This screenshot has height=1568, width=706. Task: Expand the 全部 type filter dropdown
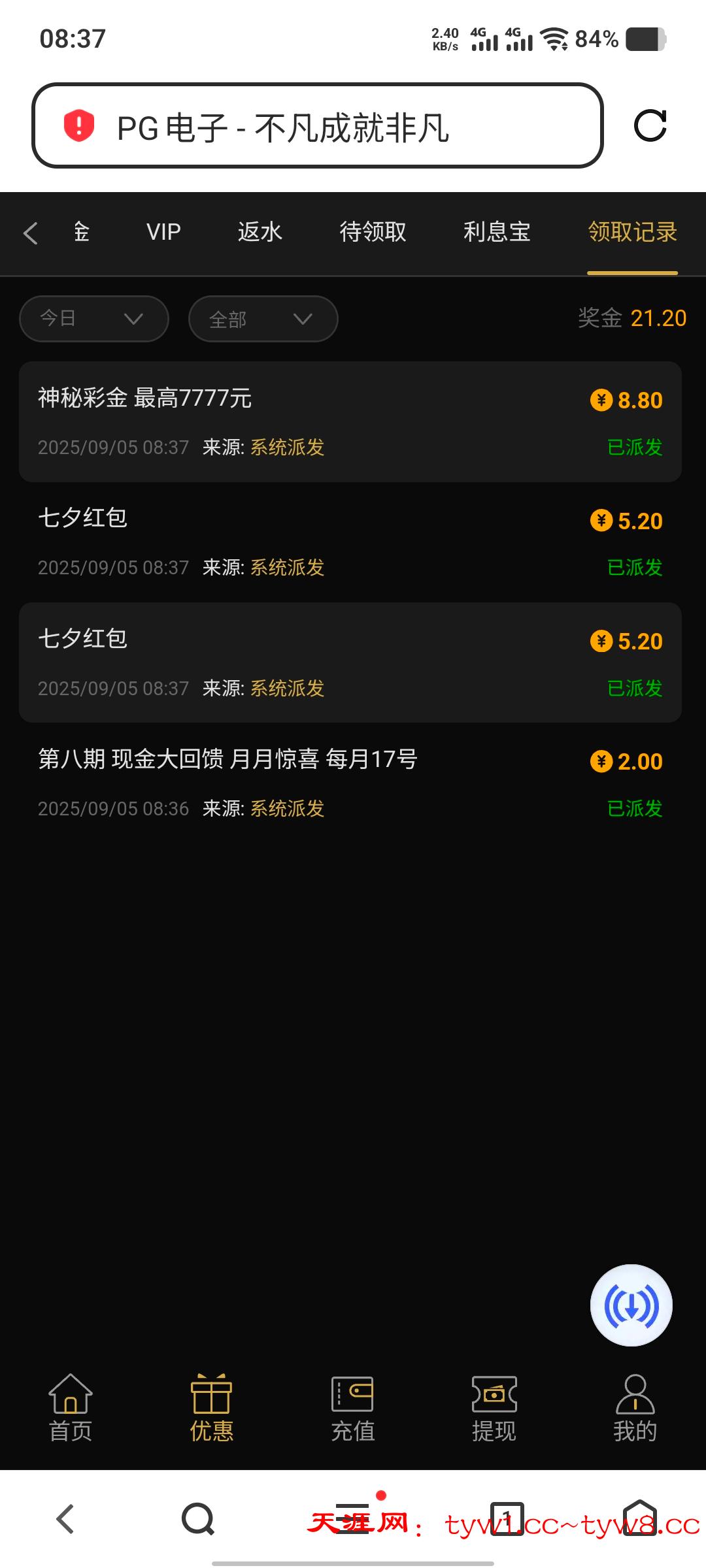263,319
